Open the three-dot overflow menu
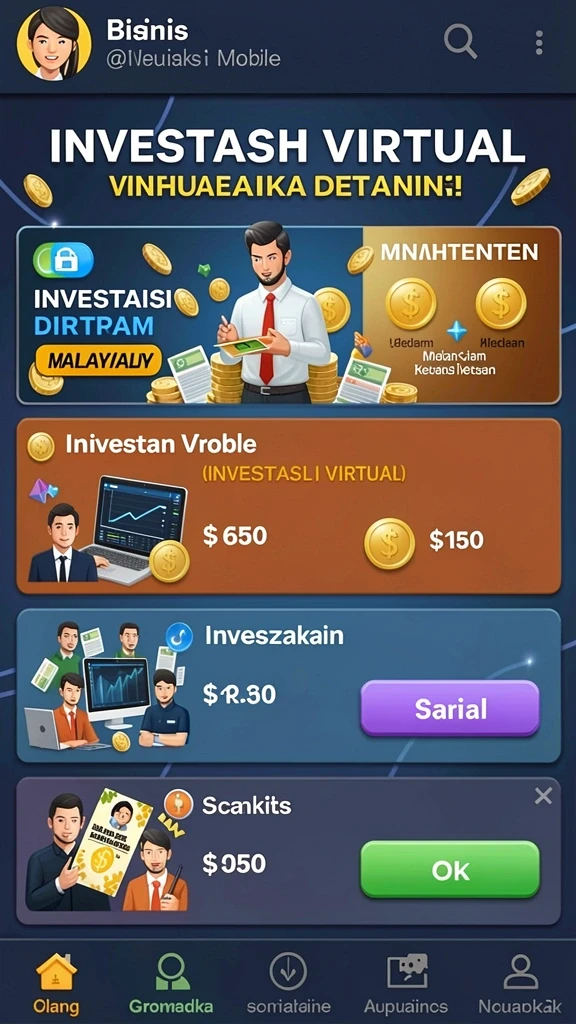Screen dimensions: 576x1024 539,42
